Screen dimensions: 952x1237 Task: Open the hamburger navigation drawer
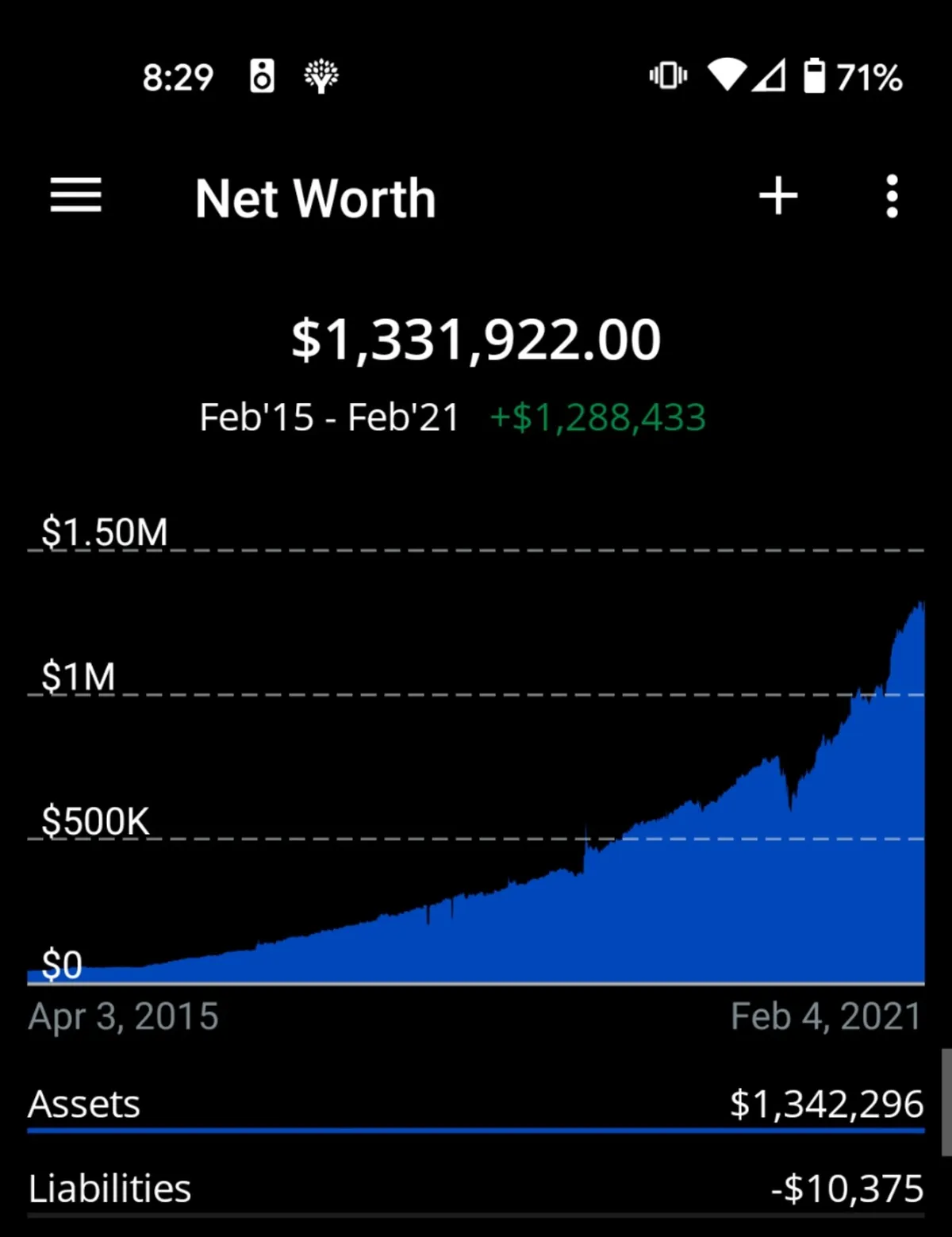76,196
